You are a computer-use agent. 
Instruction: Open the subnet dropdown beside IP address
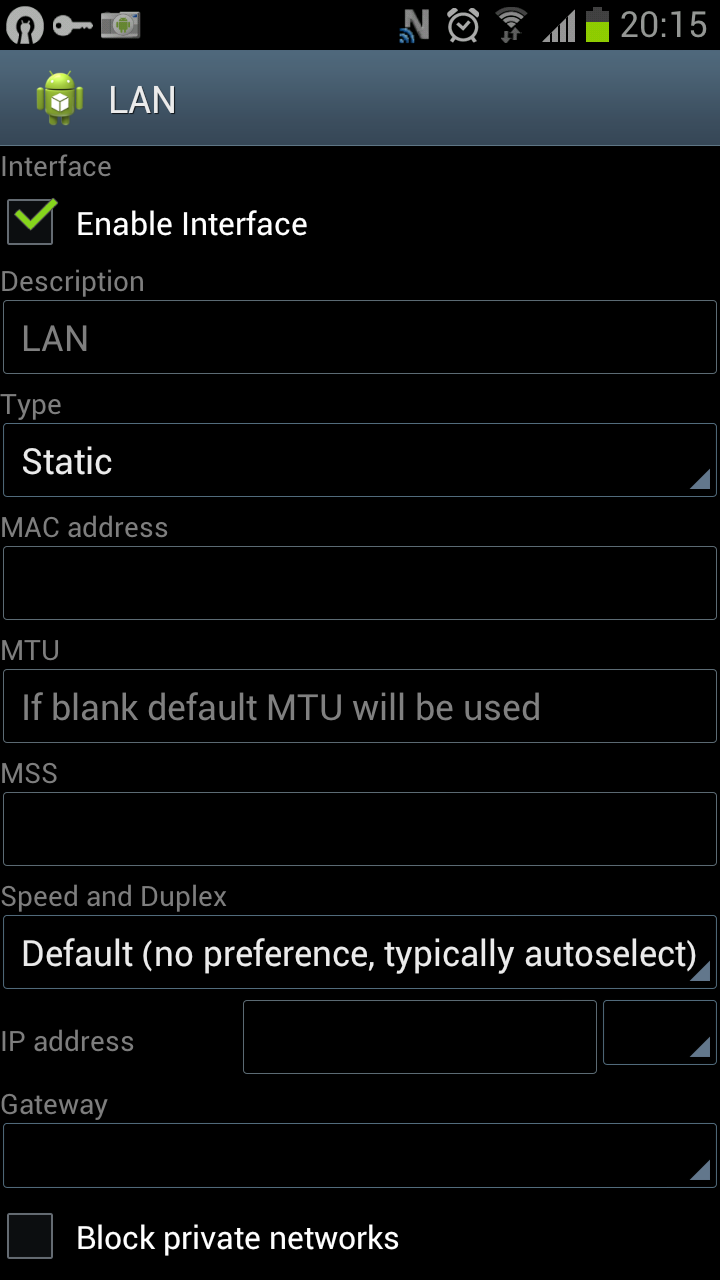click(660, 1032)
